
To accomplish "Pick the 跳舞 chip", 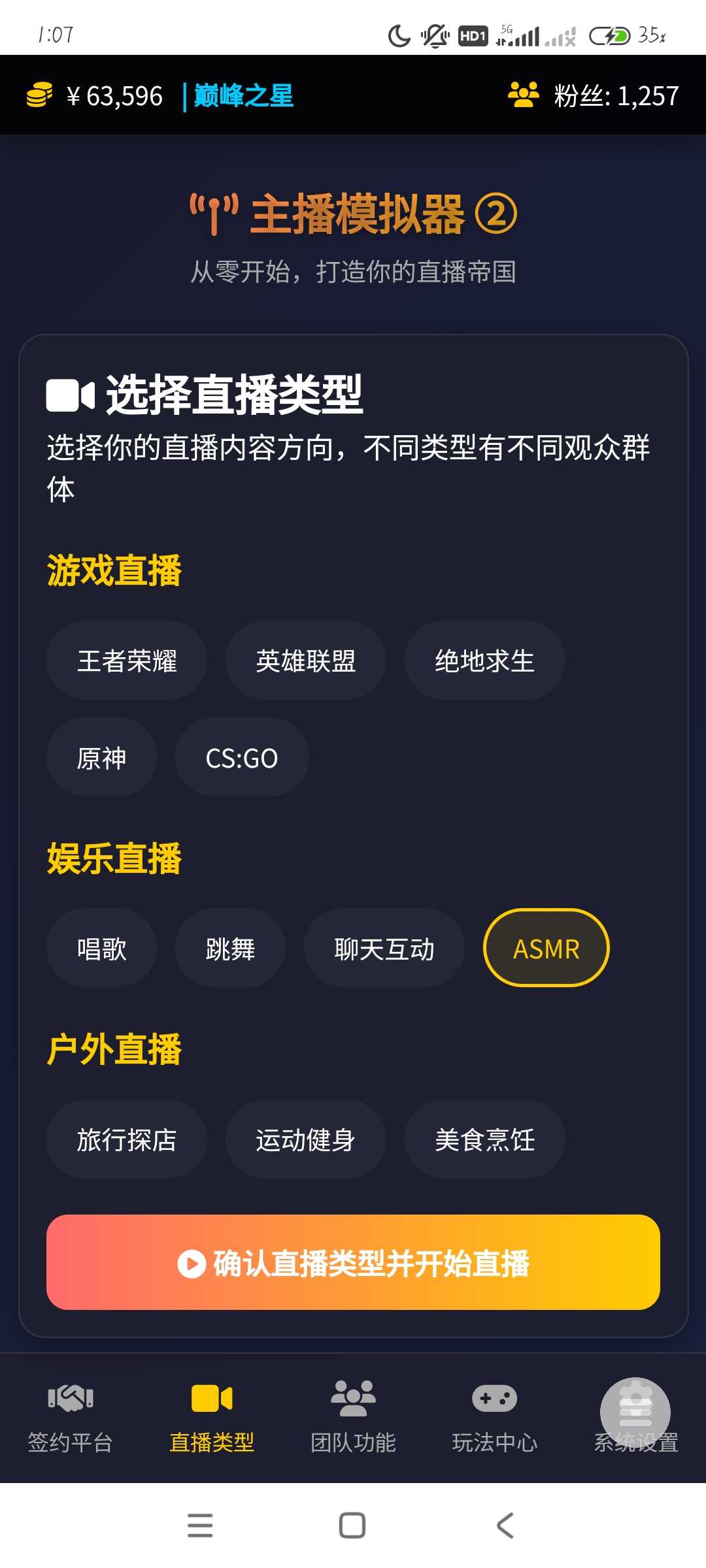I will 230,948.
